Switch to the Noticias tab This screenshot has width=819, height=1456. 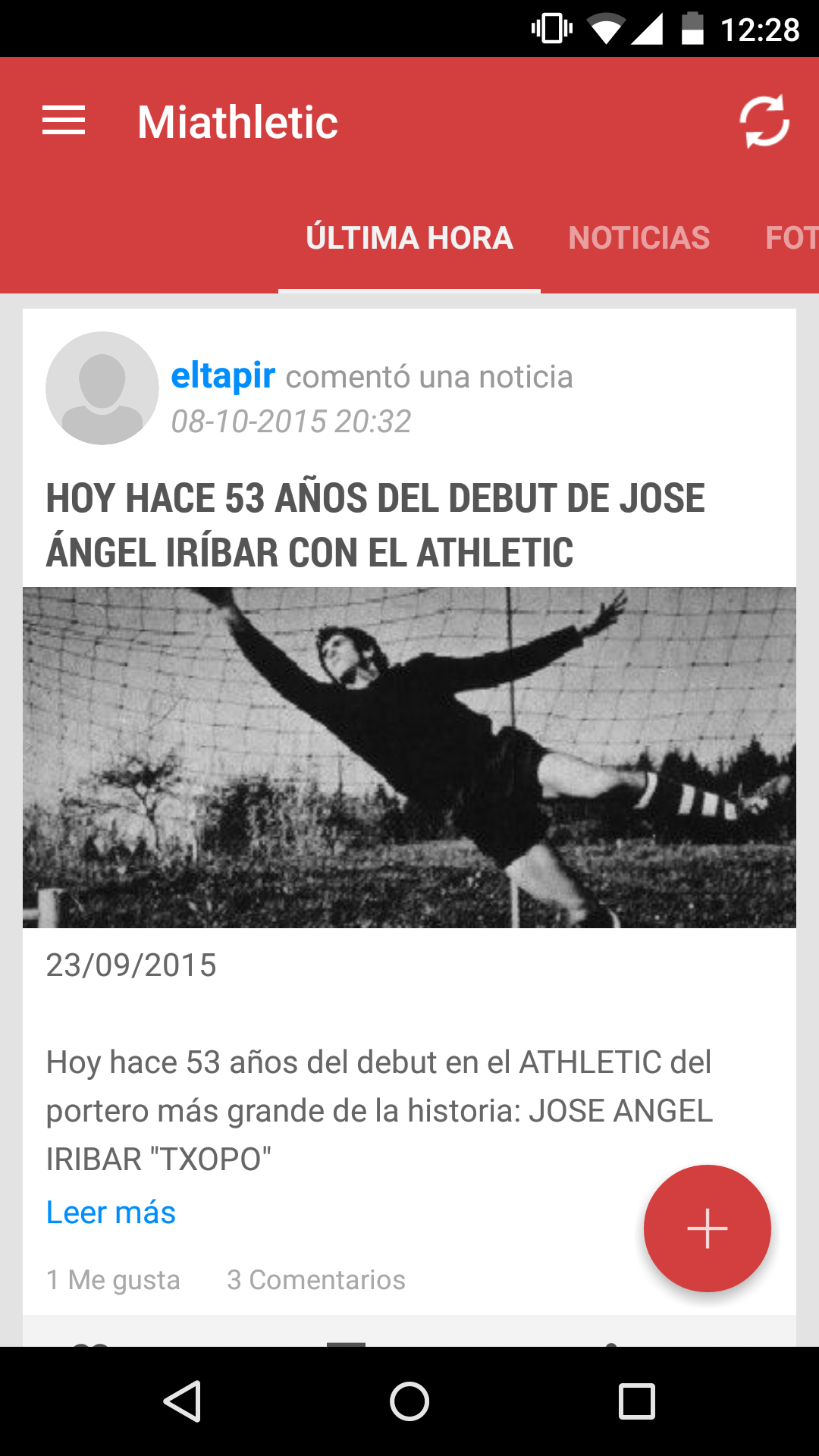639,238
